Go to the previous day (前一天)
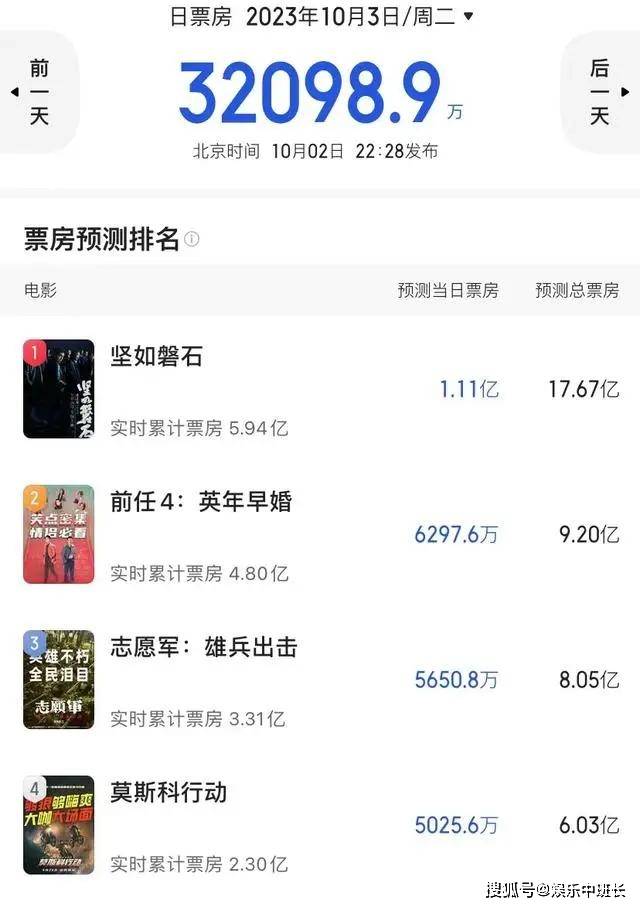 36,92
